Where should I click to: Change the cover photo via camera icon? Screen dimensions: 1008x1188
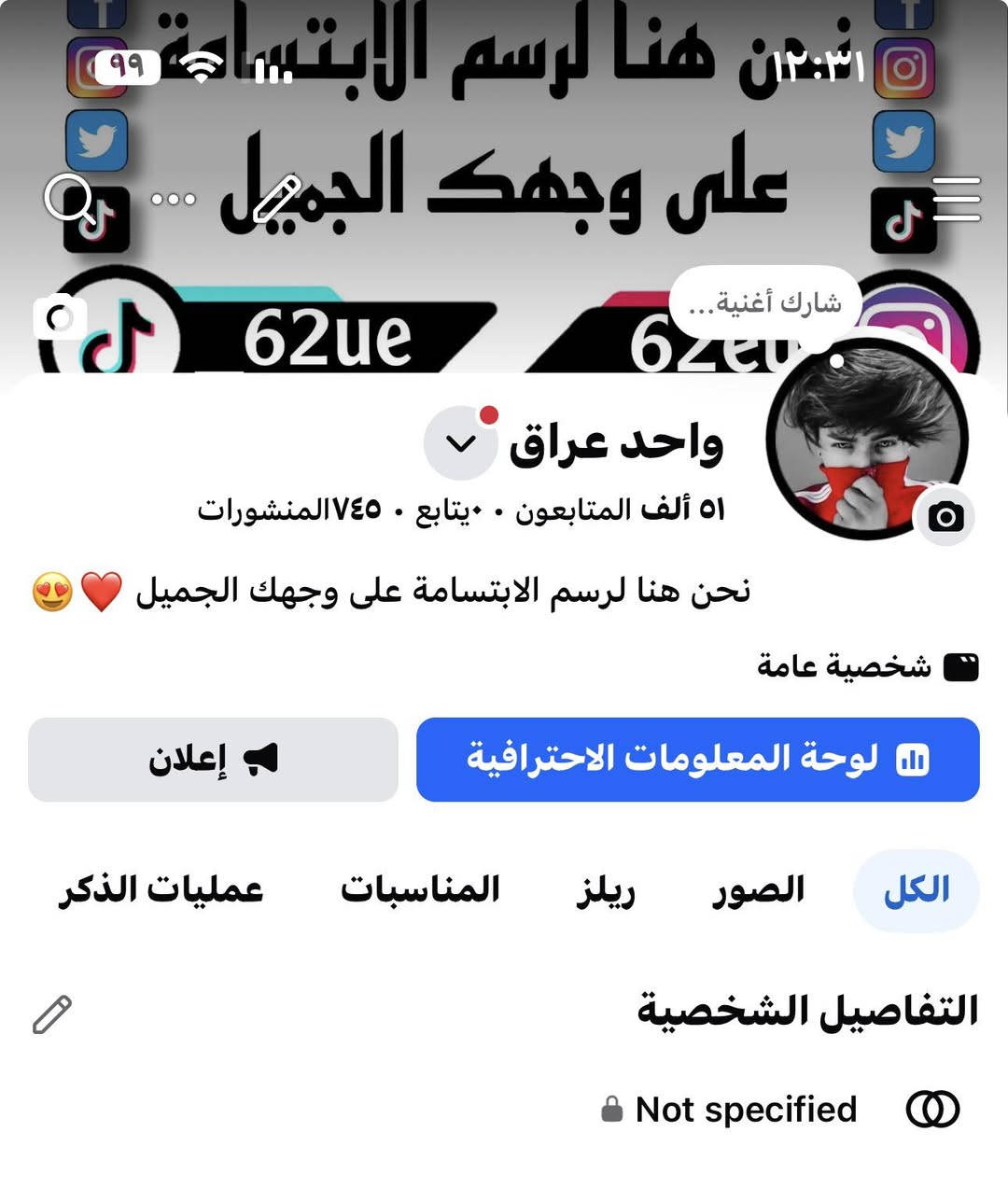pyautogui.click(x=60, y=317)
